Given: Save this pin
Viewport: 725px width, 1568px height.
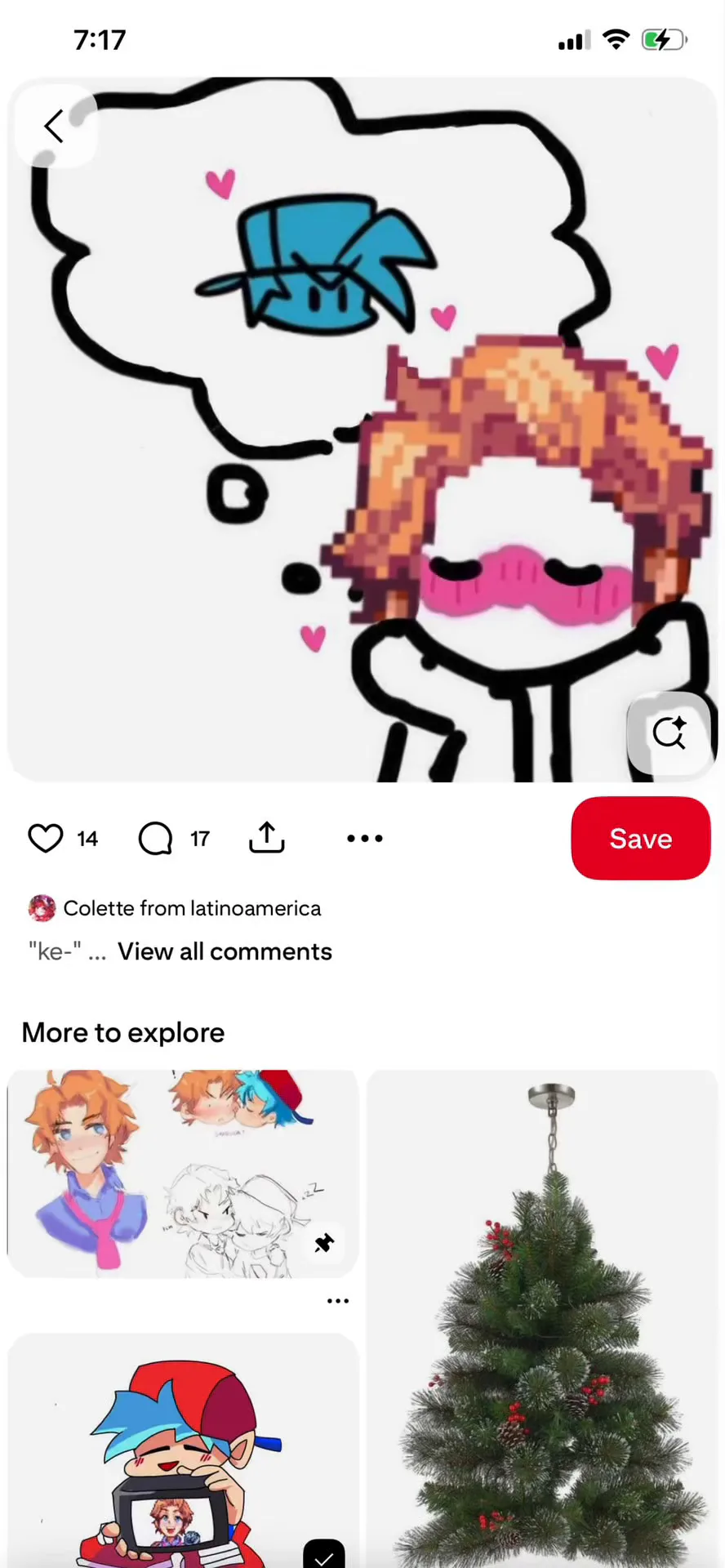Looking at the screenshot, I should 641,838.
